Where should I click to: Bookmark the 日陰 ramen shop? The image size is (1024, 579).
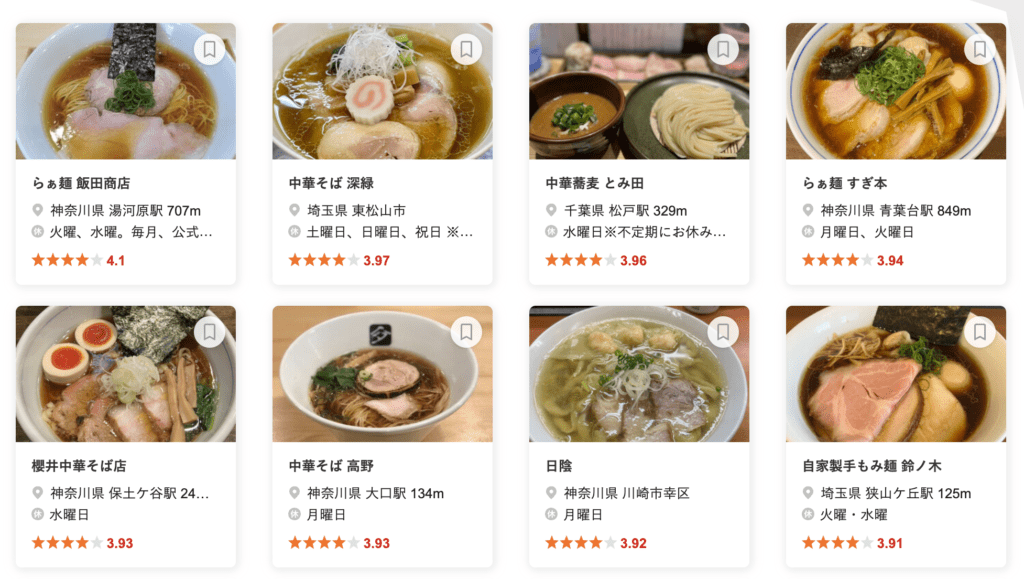pos(723,332)
